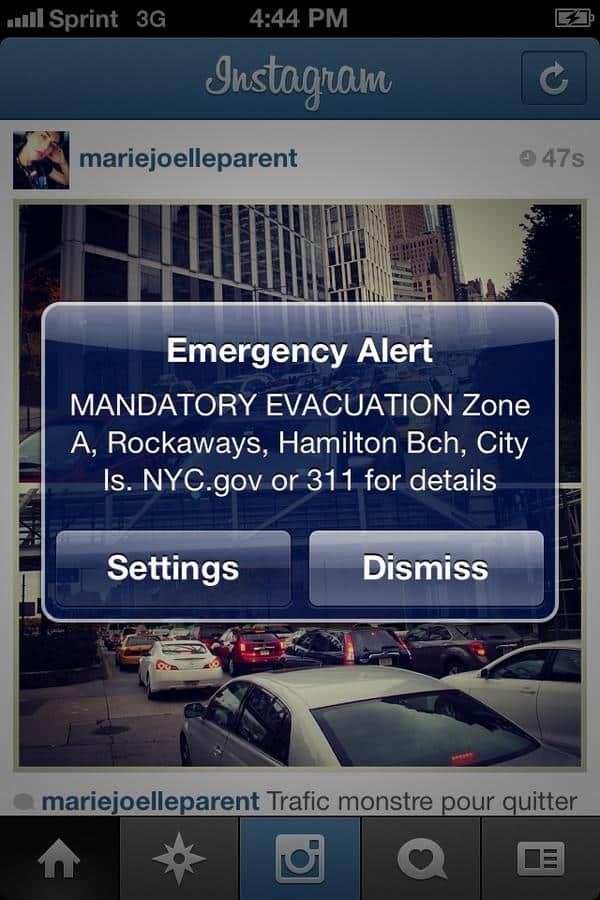Go to the Home feed tab
The width and height of the screenshot is (600, 900).
click(59, 859)
